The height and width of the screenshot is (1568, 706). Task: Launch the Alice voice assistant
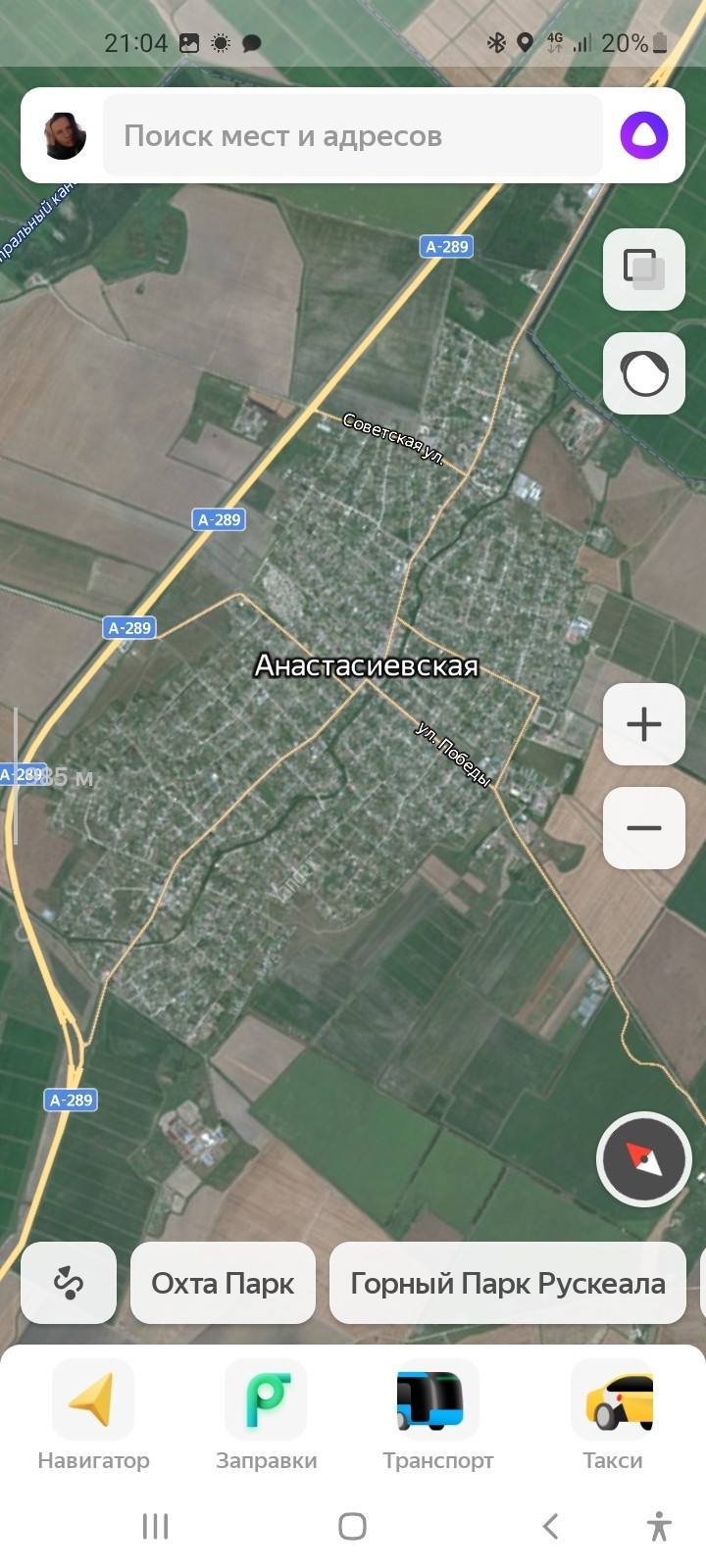643,136
